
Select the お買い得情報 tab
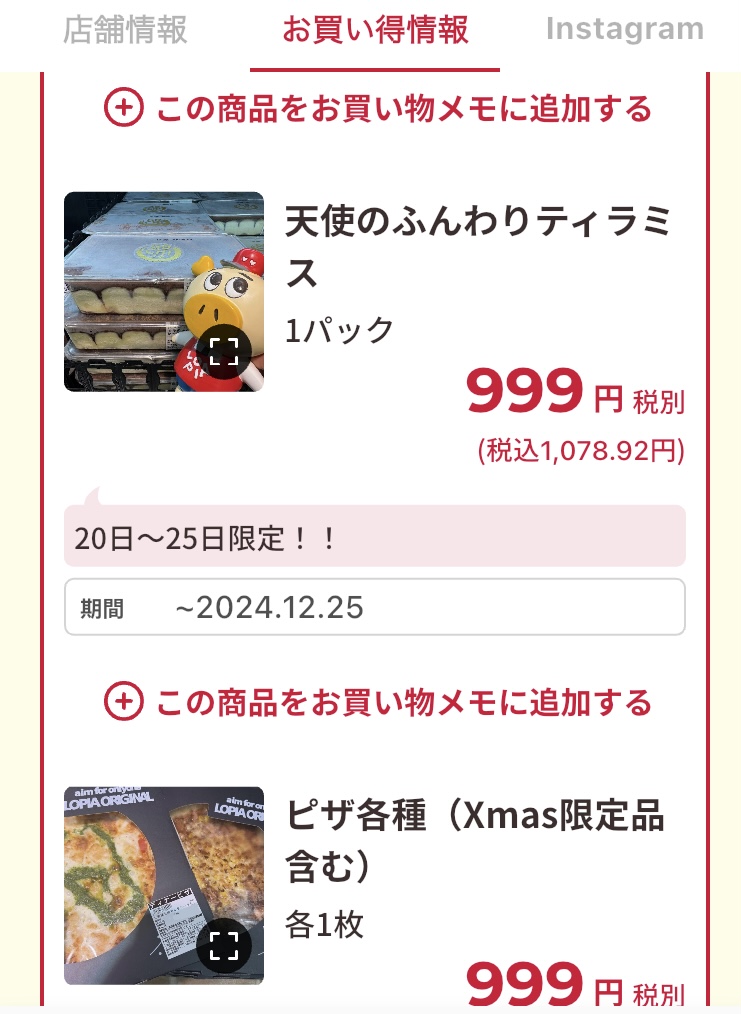375,30
